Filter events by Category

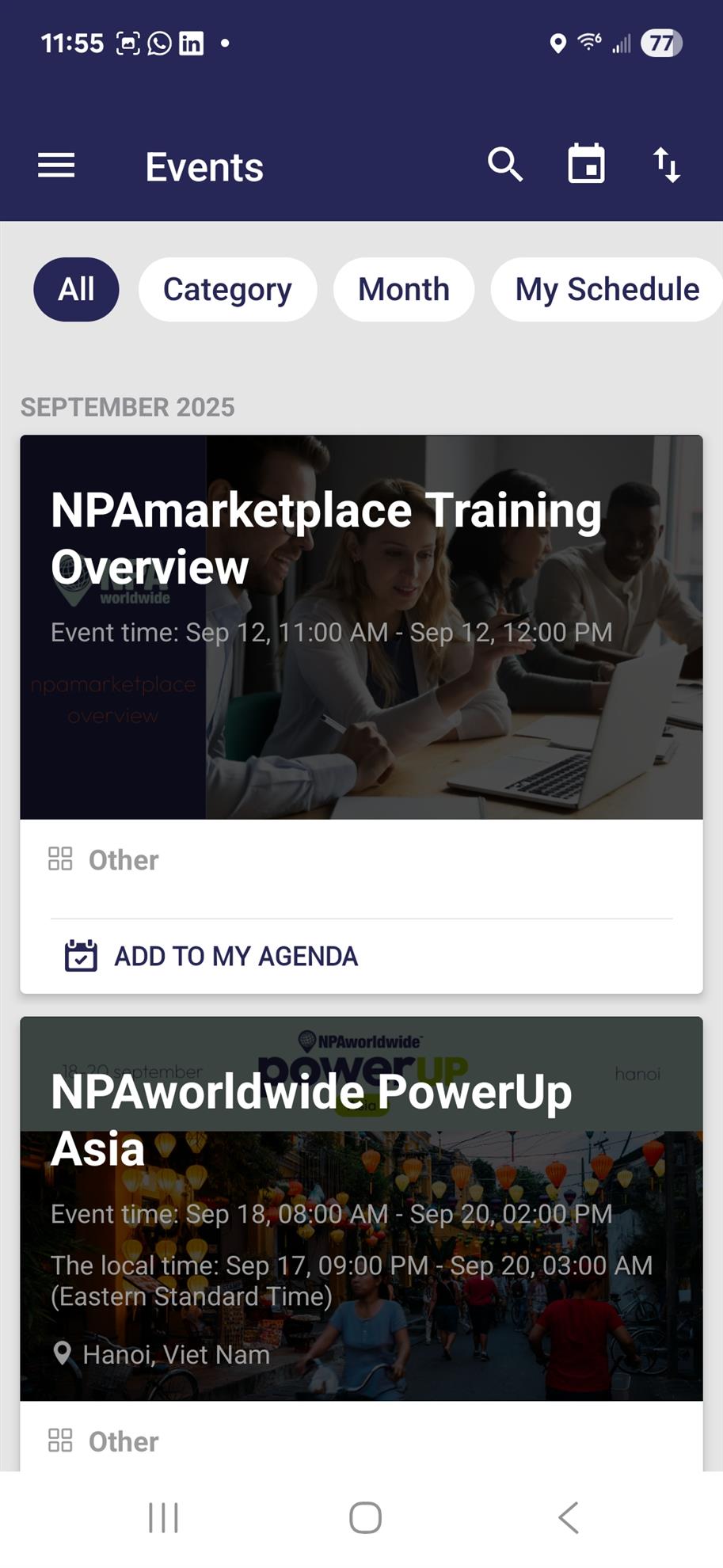(x=227, y=289)
